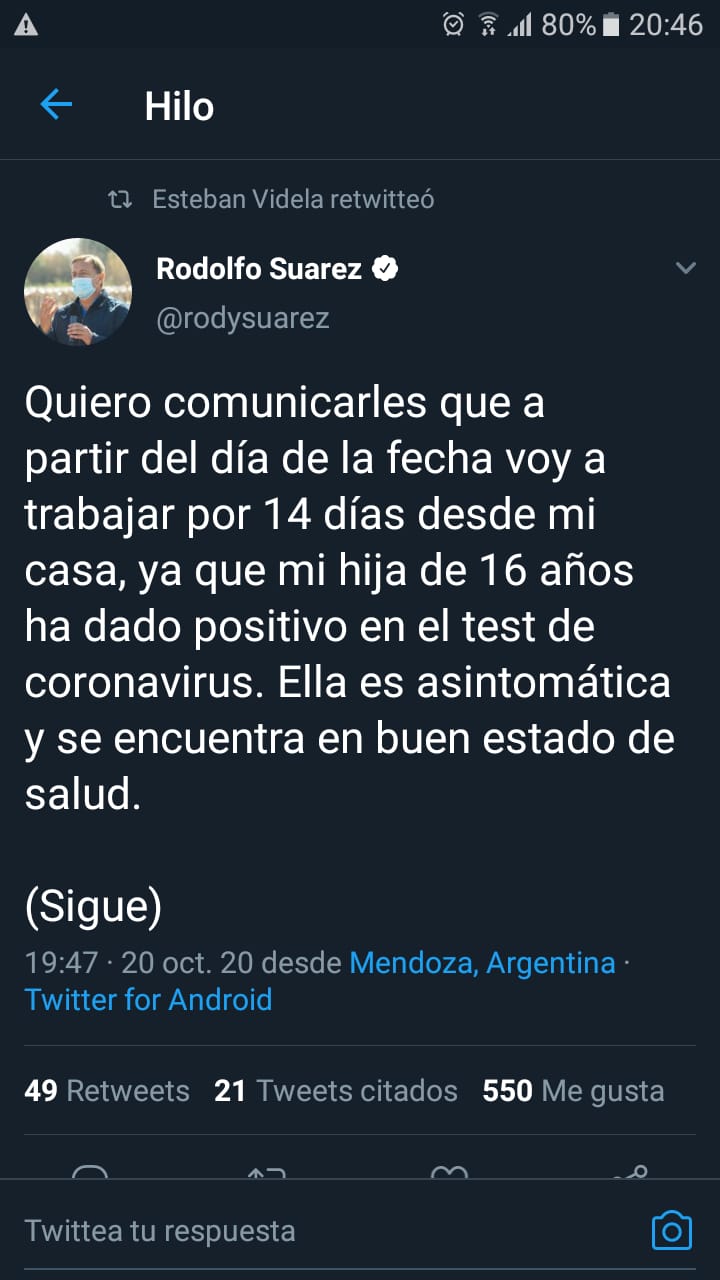Screen dimensions: 720x1280
Task: Open Rodolfo Suarez's profile picture
Action: (x=77, y=292)
